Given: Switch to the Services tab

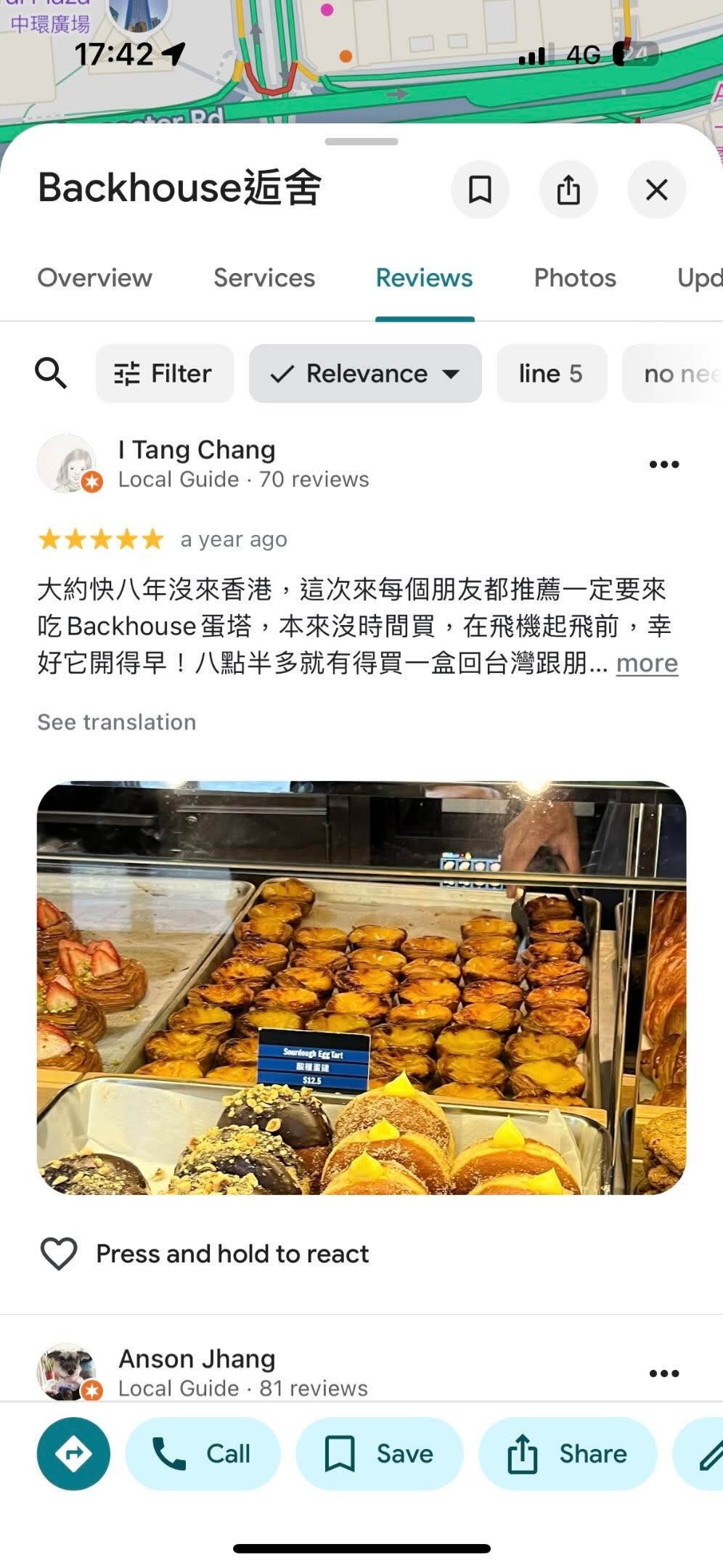Looking at the screenshot, I should (x=264, y=278).
